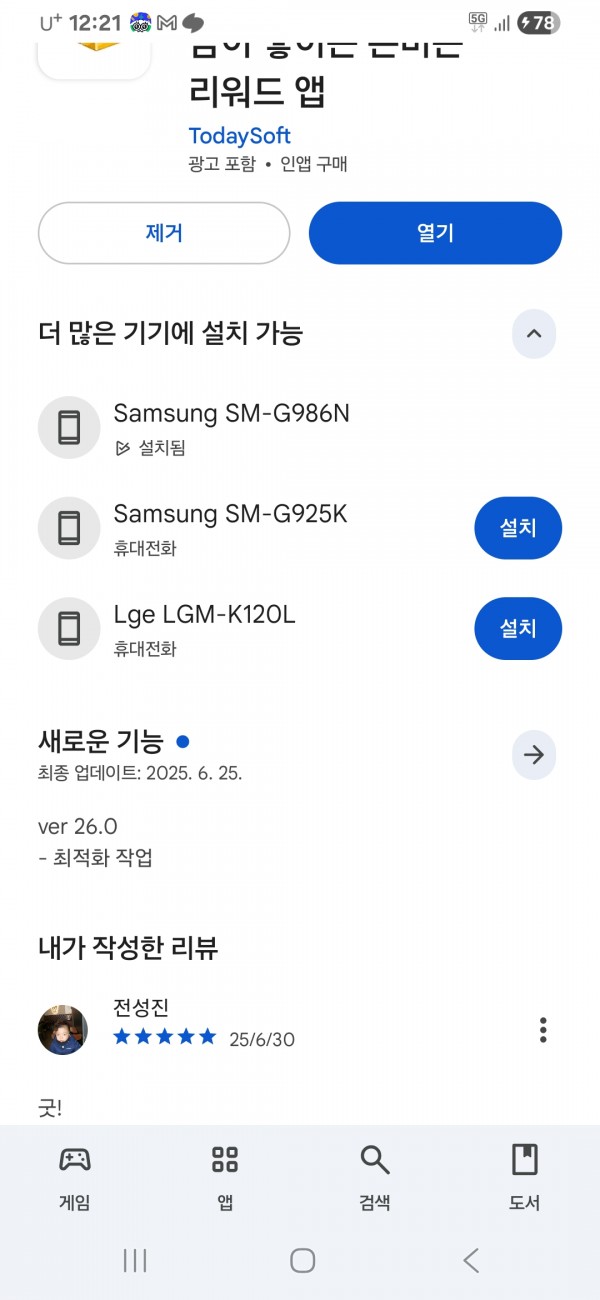Collapse the 더 많은 기기에 설치 가능 section

(x=534, y=334)
